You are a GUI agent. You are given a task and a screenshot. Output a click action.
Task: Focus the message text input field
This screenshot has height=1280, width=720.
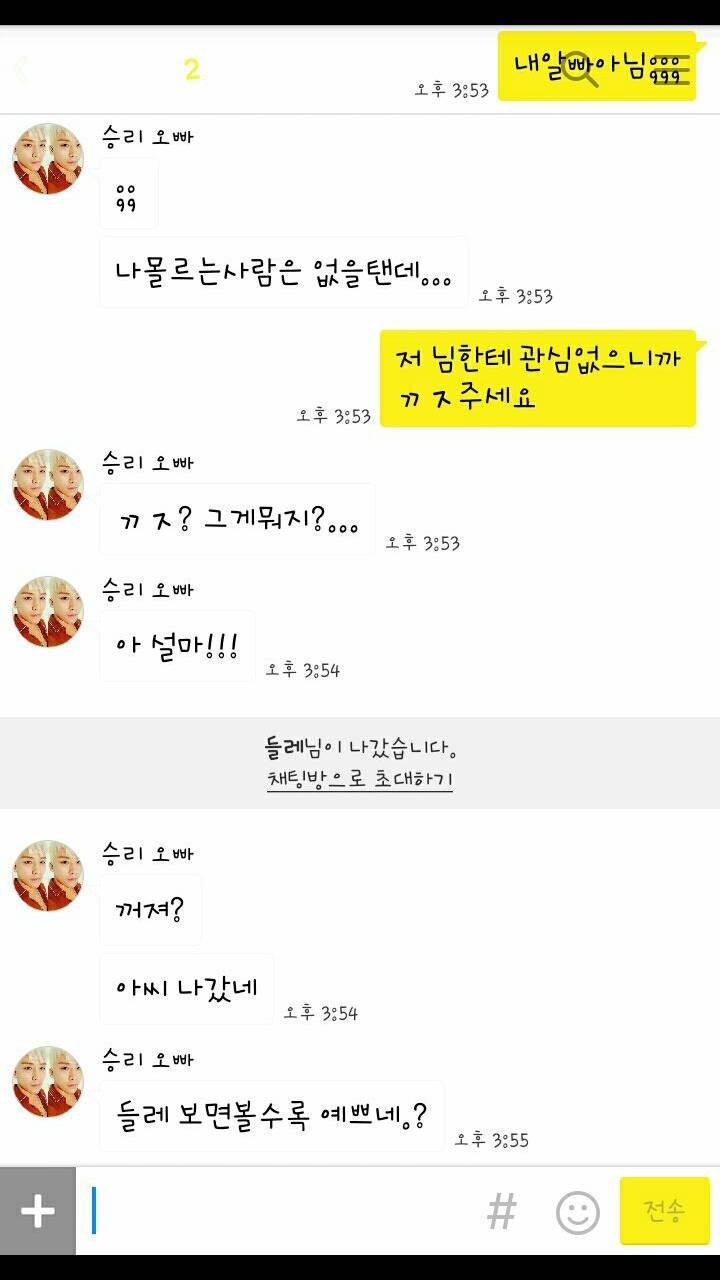[280, 1211]
